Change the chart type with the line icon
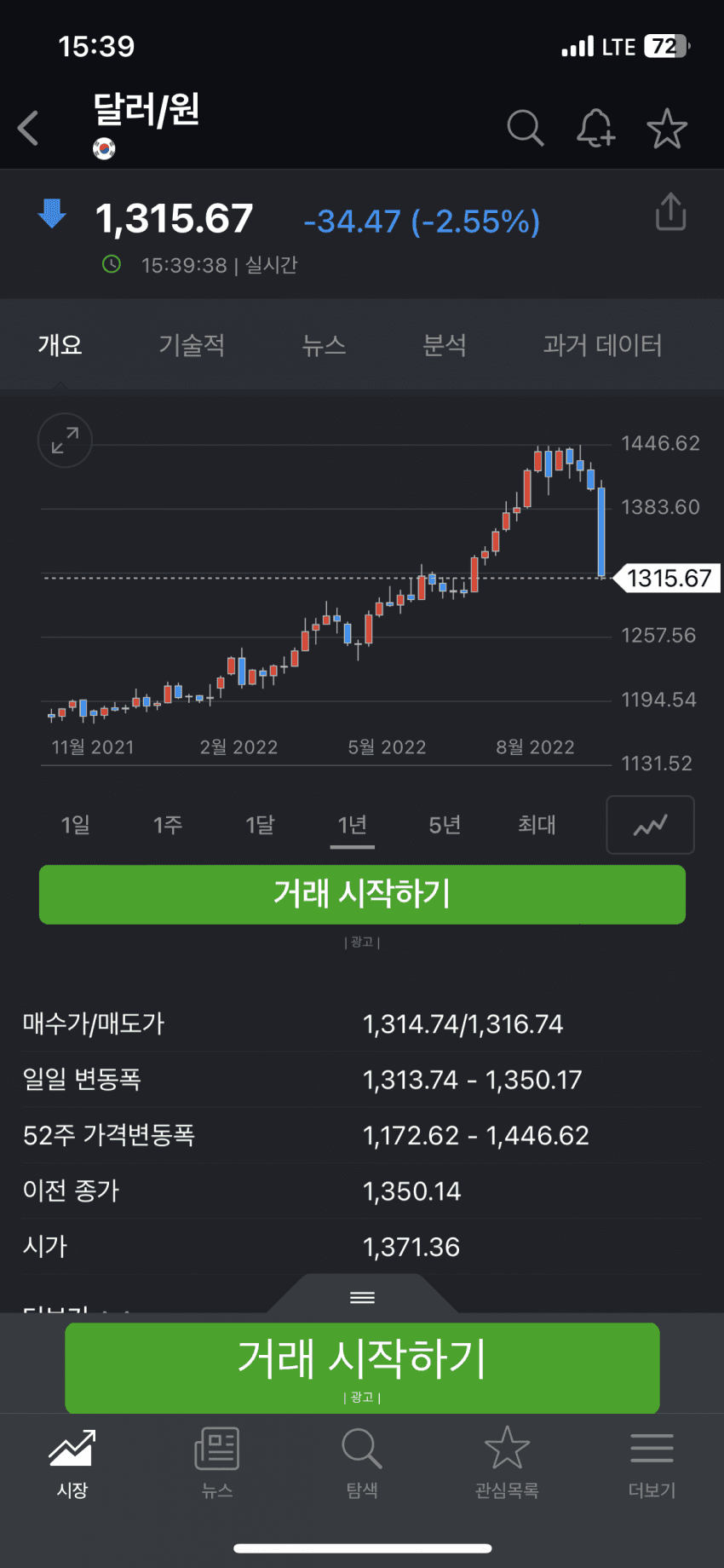The height and width of the screenshot is (1568, 724). [650, 825]
